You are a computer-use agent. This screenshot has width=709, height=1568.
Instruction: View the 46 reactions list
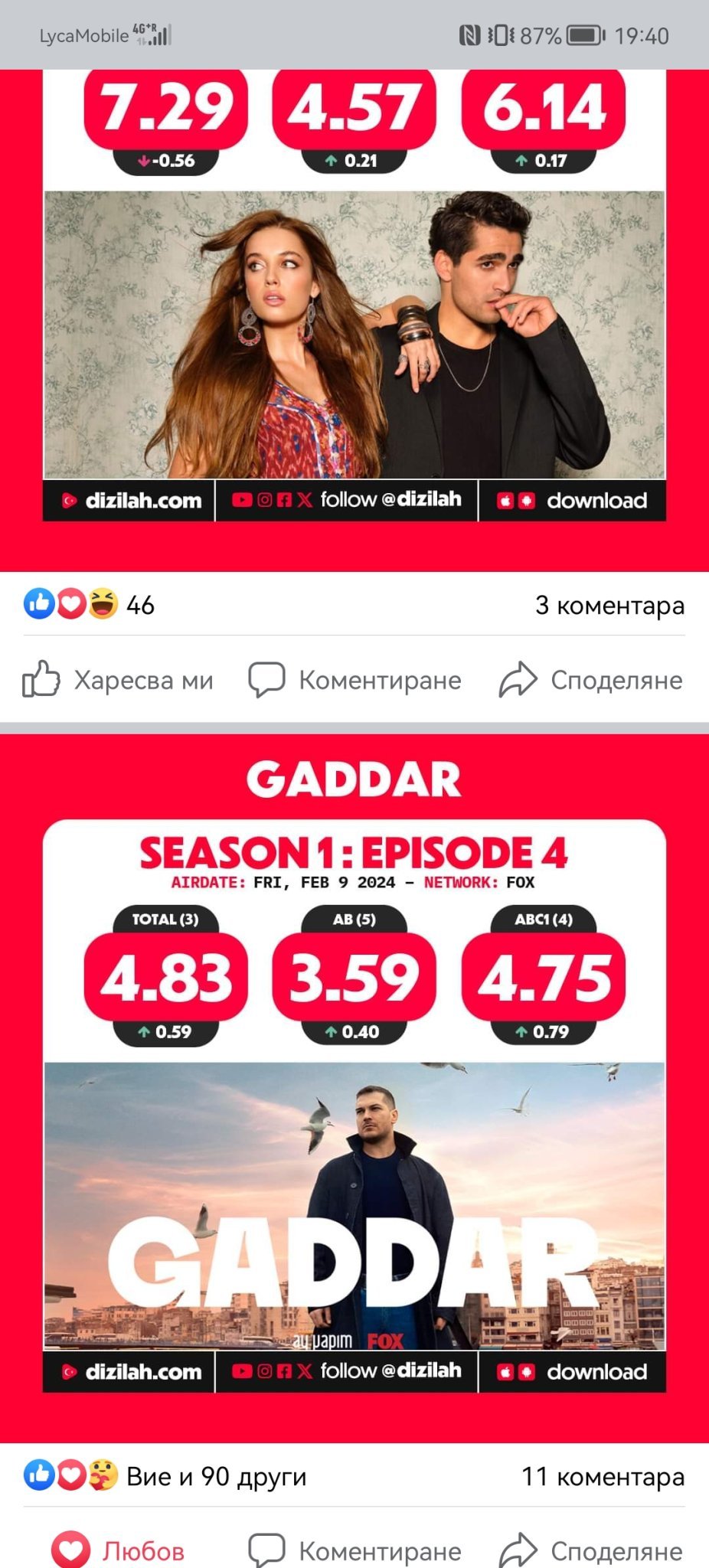(x=89, y=605)
